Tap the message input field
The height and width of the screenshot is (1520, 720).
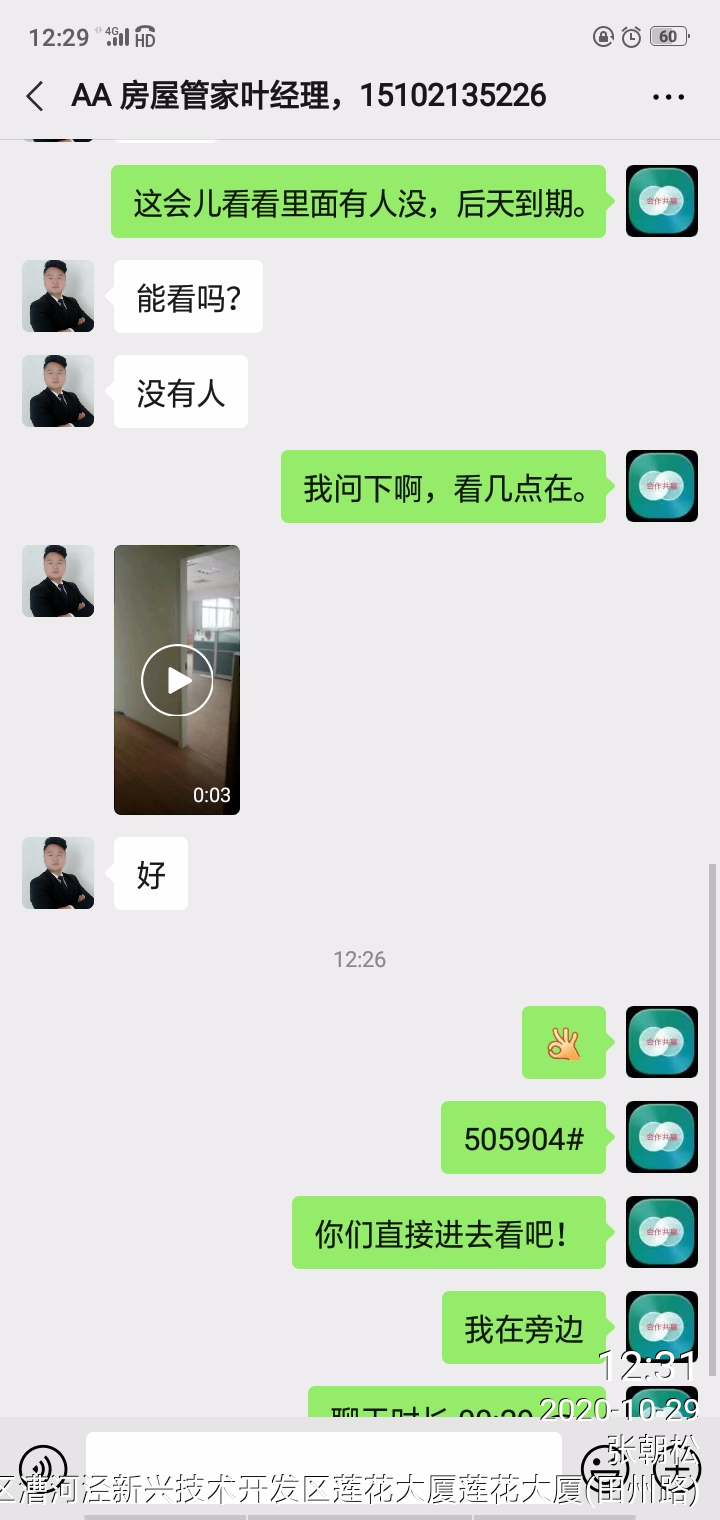click(323, 1462)
